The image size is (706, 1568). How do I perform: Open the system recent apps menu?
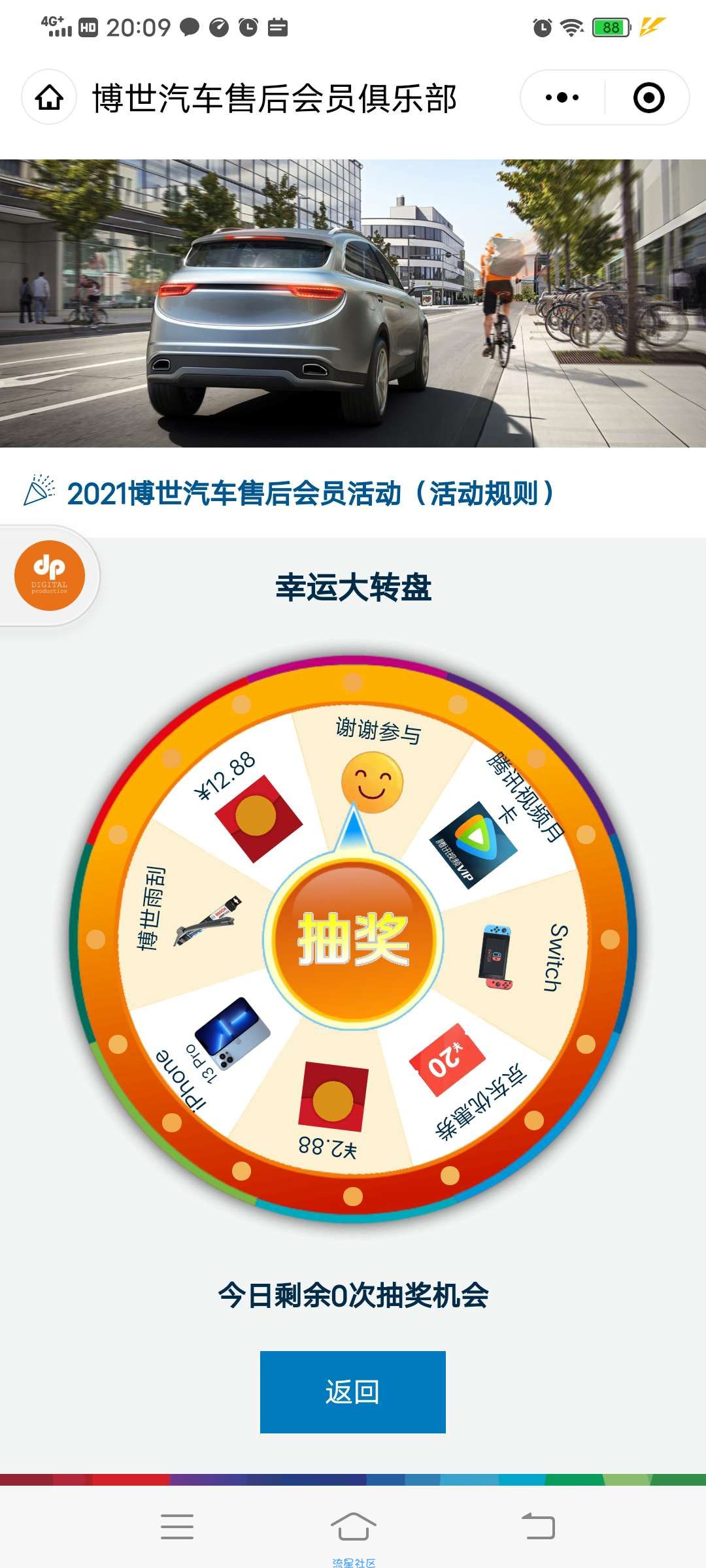[177, 1527]
